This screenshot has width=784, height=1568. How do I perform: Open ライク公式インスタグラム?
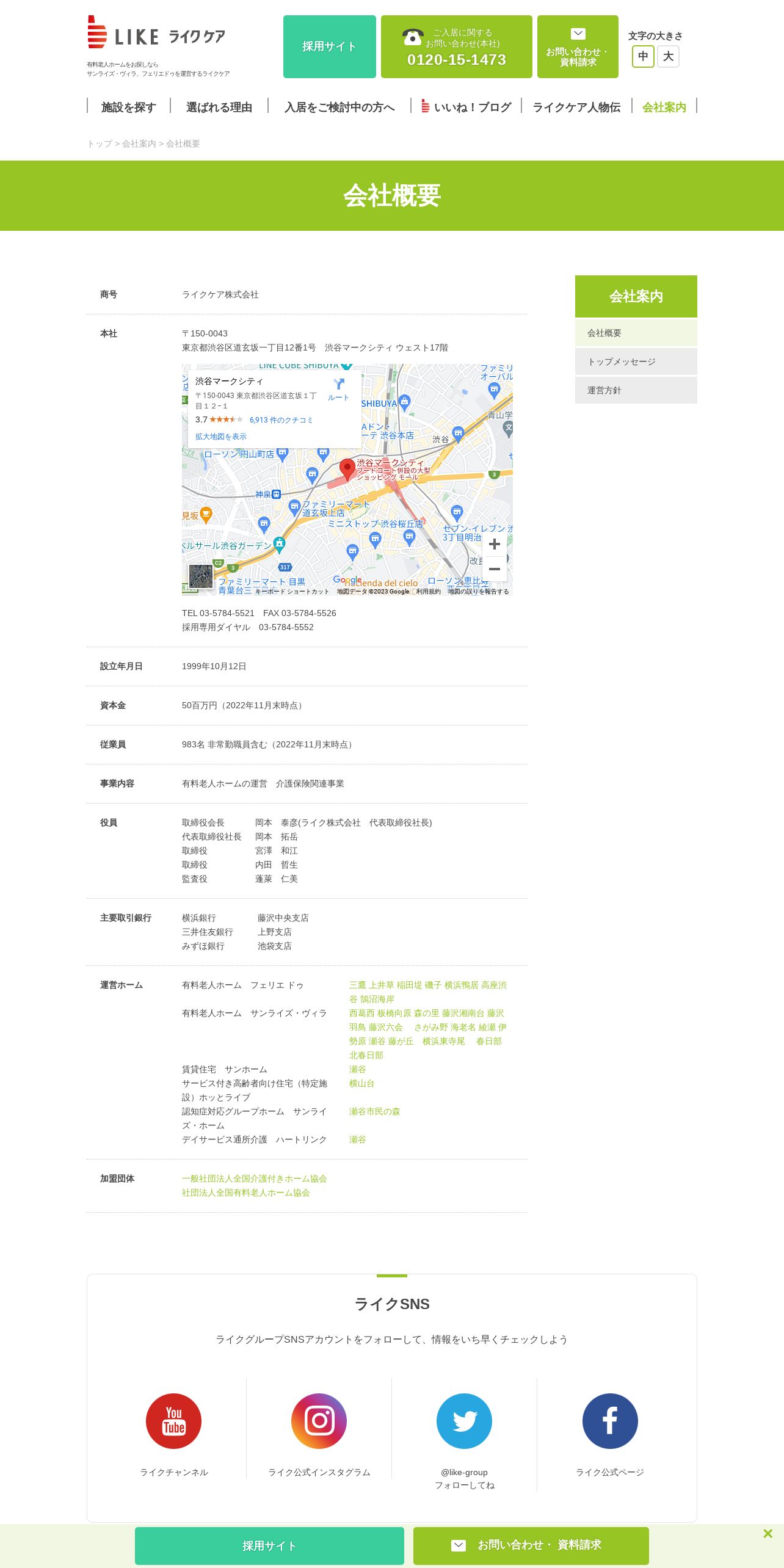(x=319, y=1421)
